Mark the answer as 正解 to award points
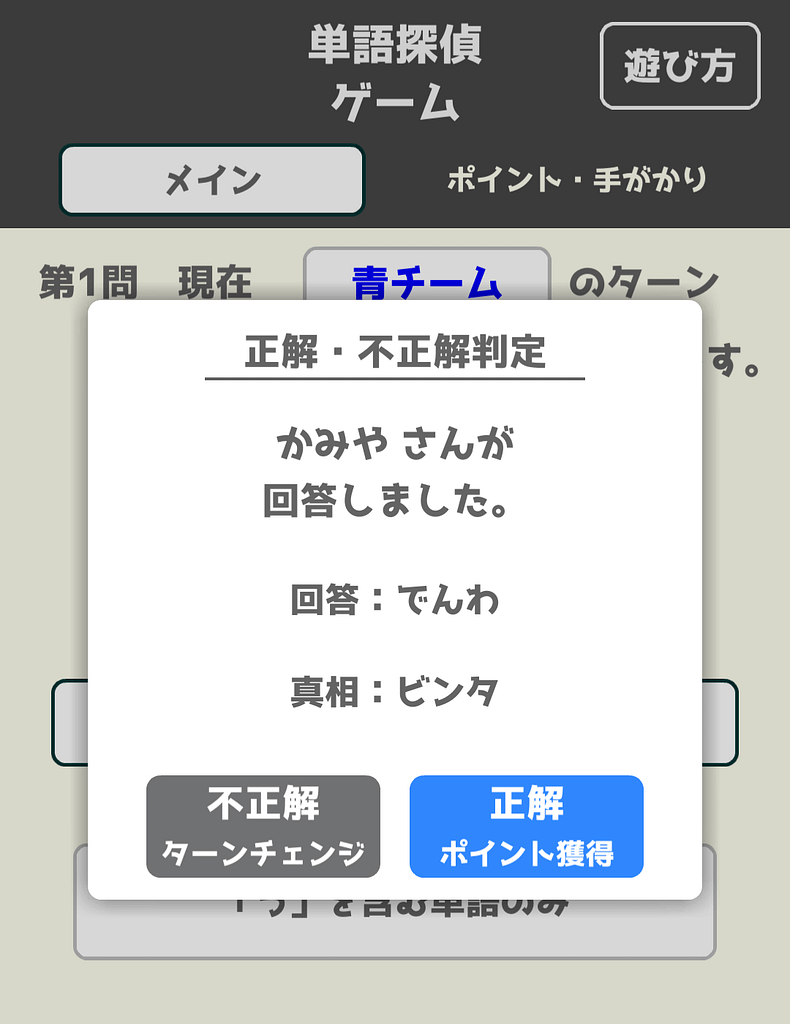This screenshot has height=1024, width=790. tap(526, 826)
